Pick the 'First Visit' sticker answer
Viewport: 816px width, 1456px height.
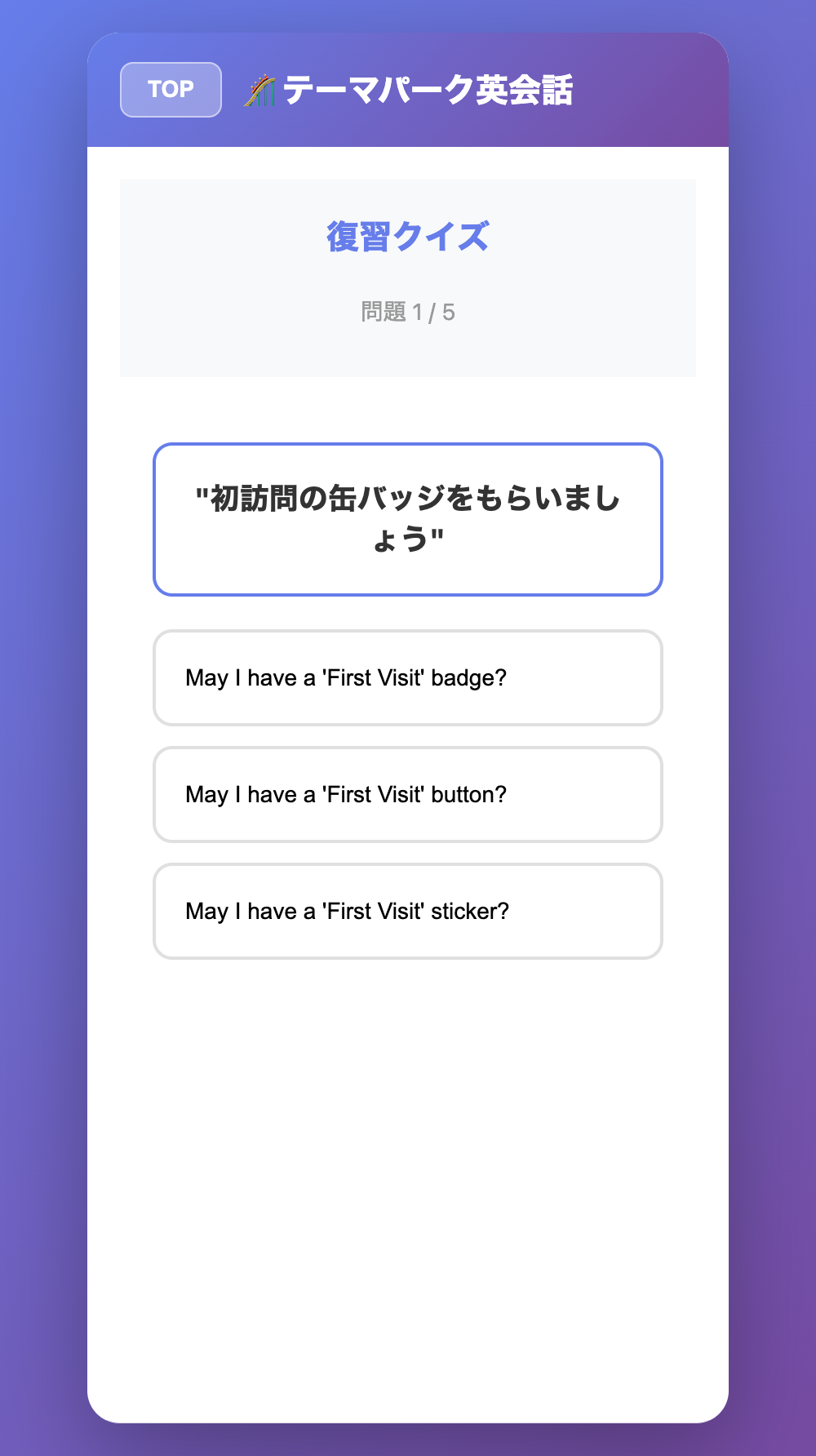407,911
